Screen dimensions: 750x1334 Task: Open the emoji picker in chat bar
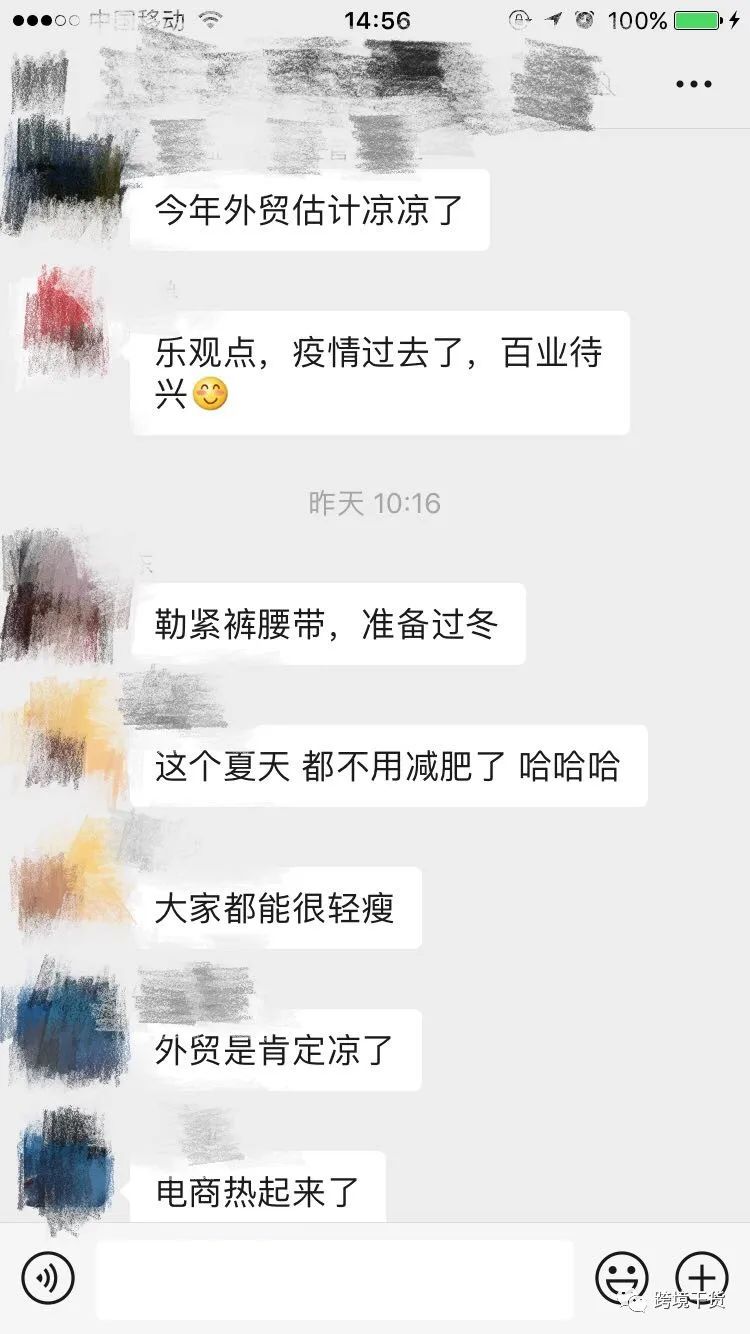[621, 1277]
